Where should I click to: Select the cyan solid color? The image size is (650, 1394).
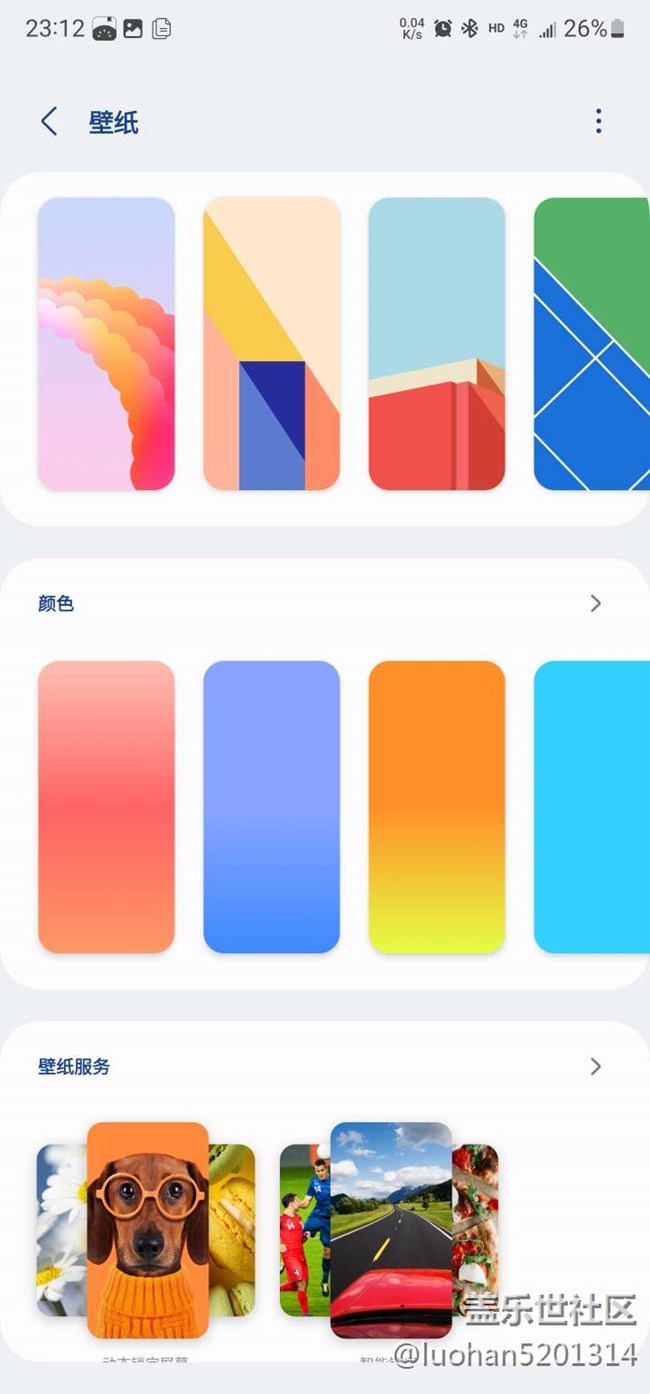tap(592, 806)
